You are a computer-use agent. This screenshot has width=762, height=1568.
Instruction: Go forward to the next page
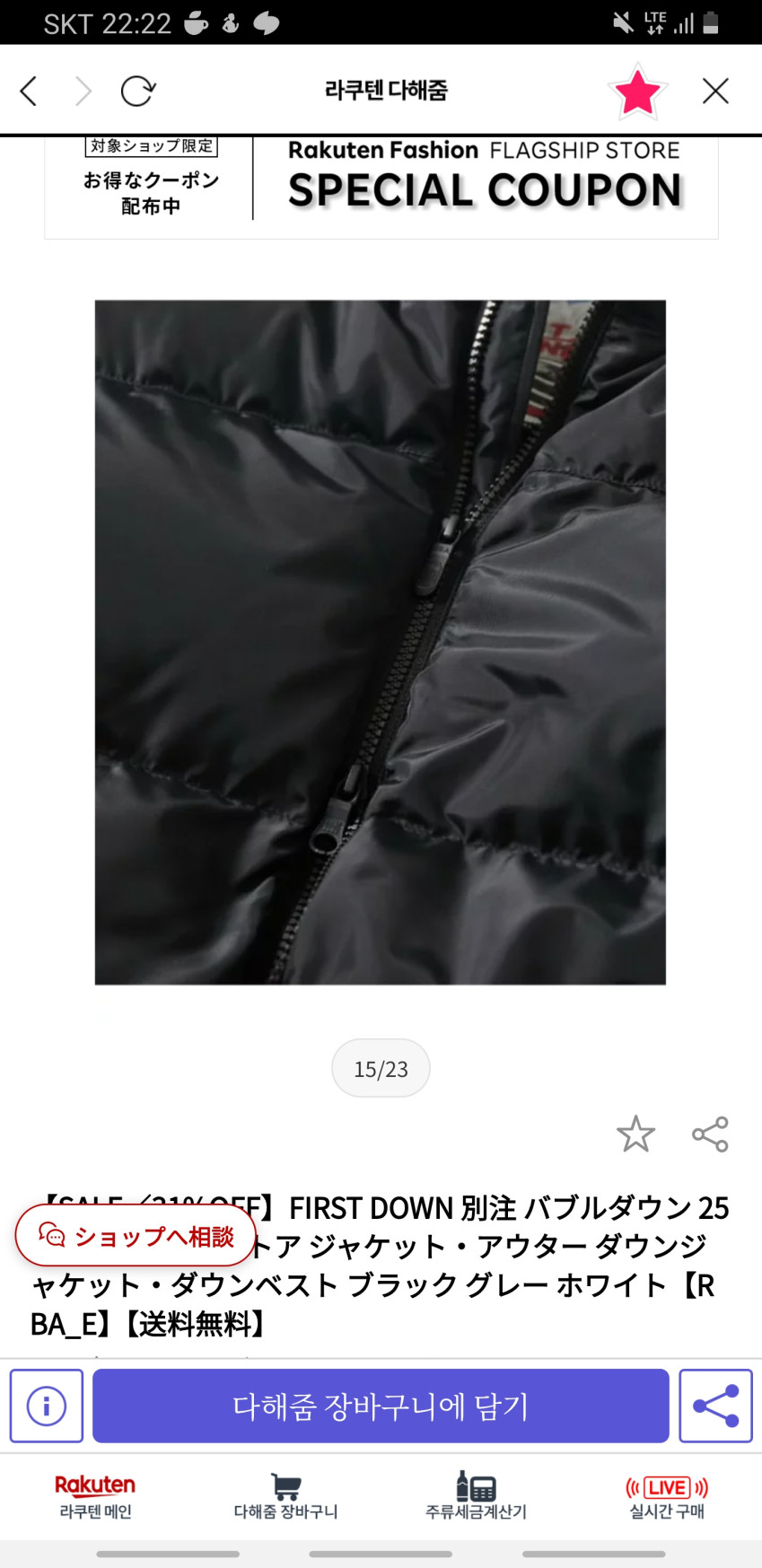click(83, 91)
